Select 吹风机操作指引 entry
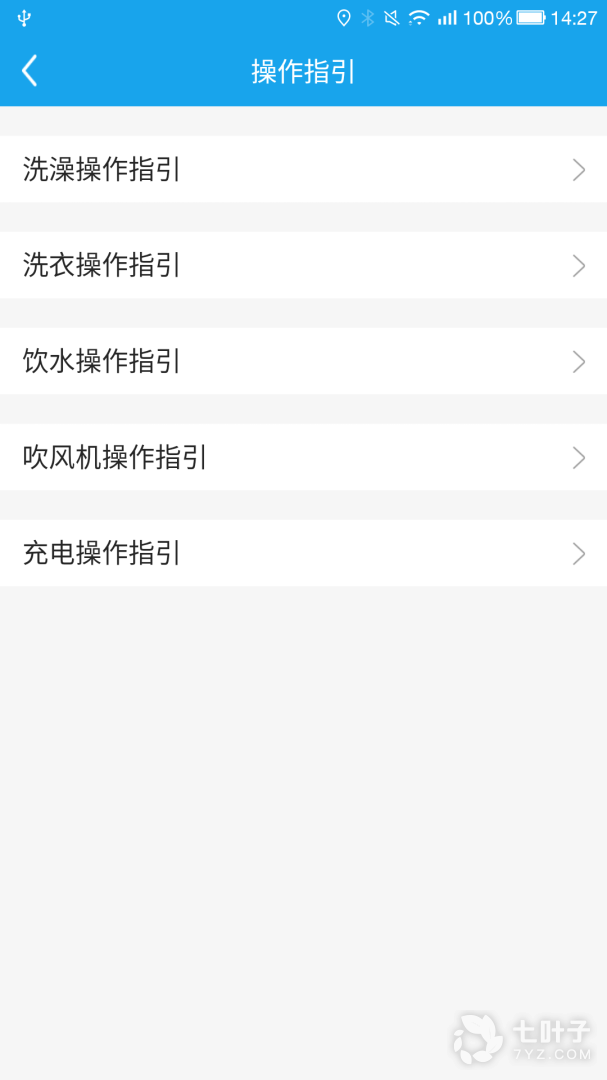This screenshot has width=607, height=1080. tap(303, 457)
